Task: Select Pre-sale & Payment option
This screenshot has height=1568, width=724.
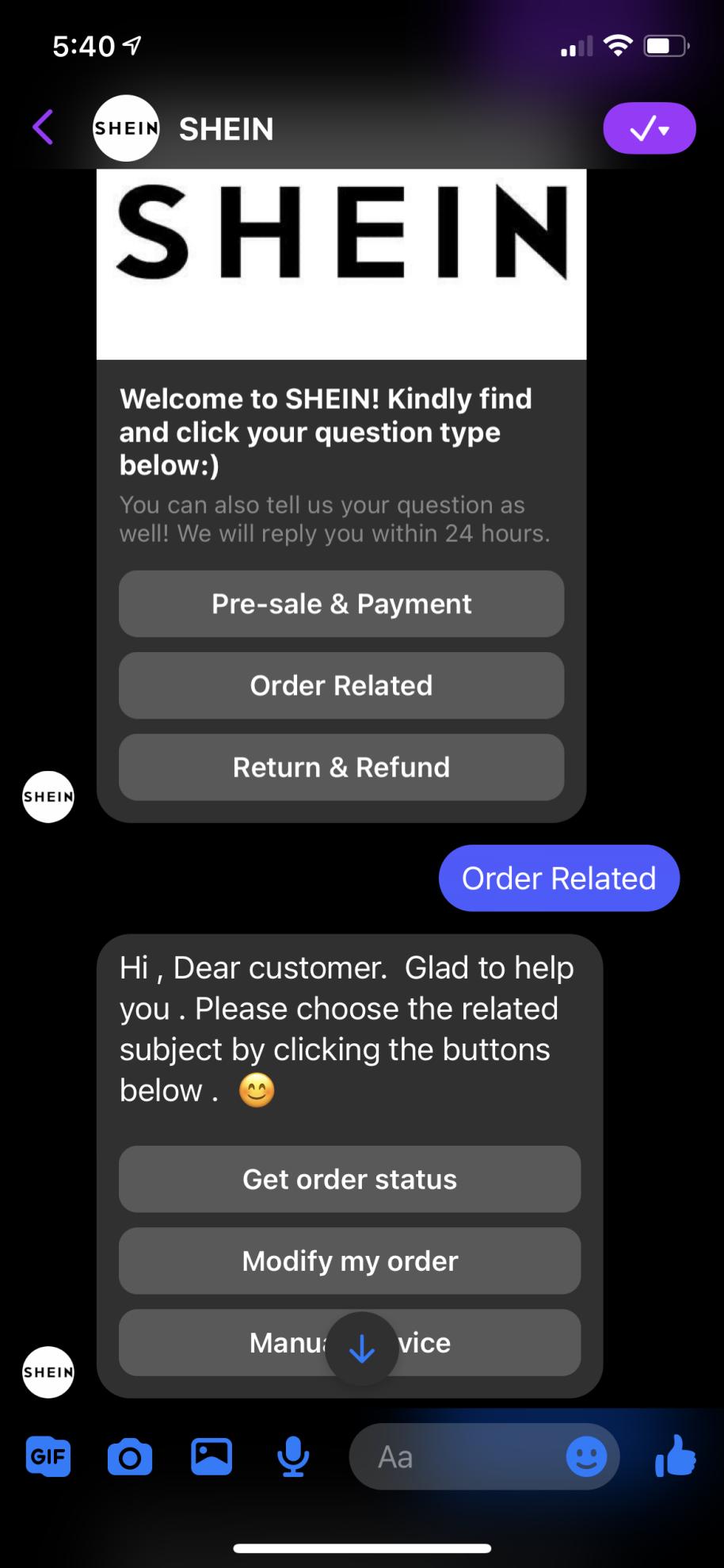Action: [x=341, y=604]
